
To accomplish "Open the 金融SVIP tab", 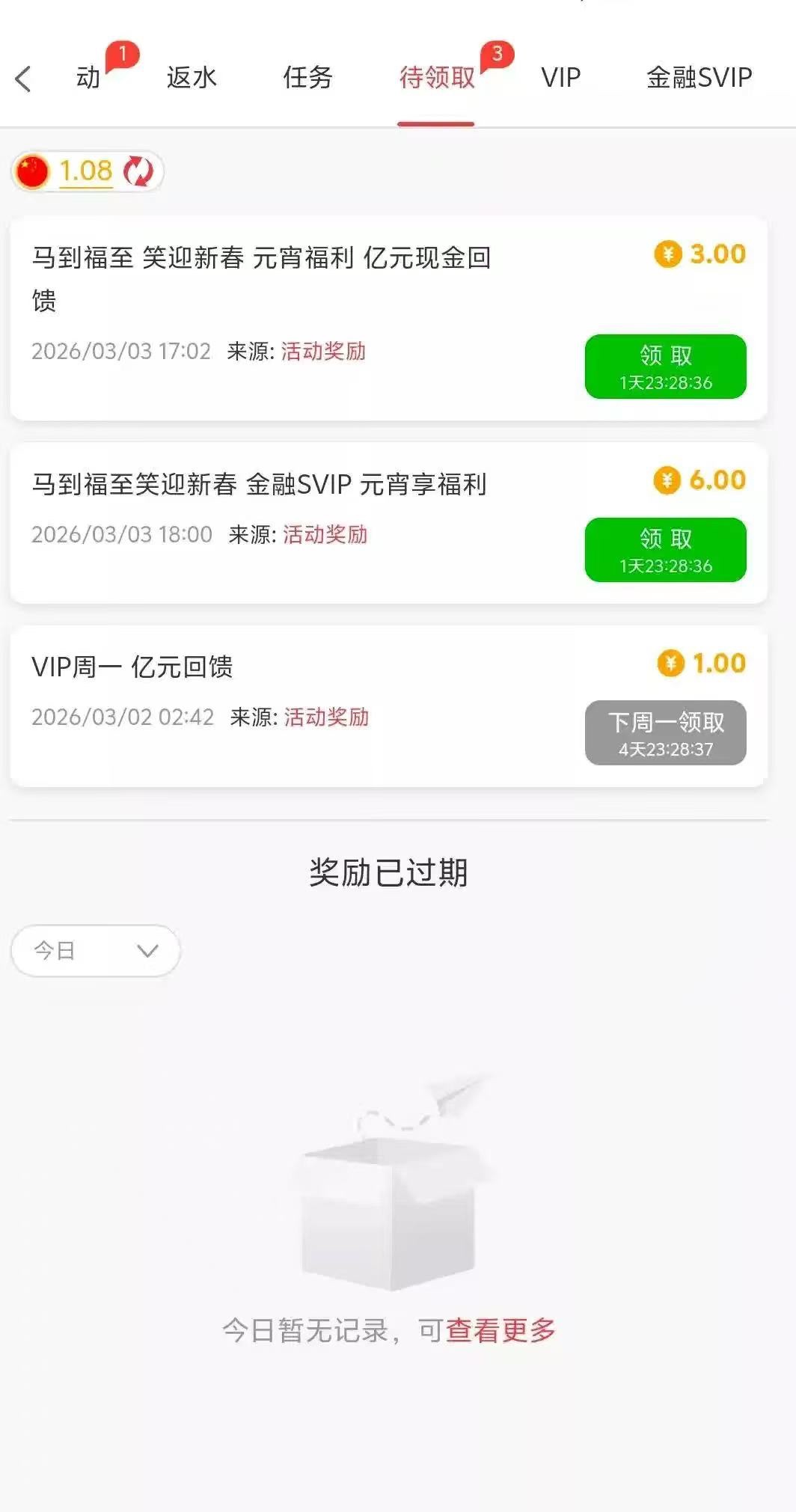I will [699, 77].
